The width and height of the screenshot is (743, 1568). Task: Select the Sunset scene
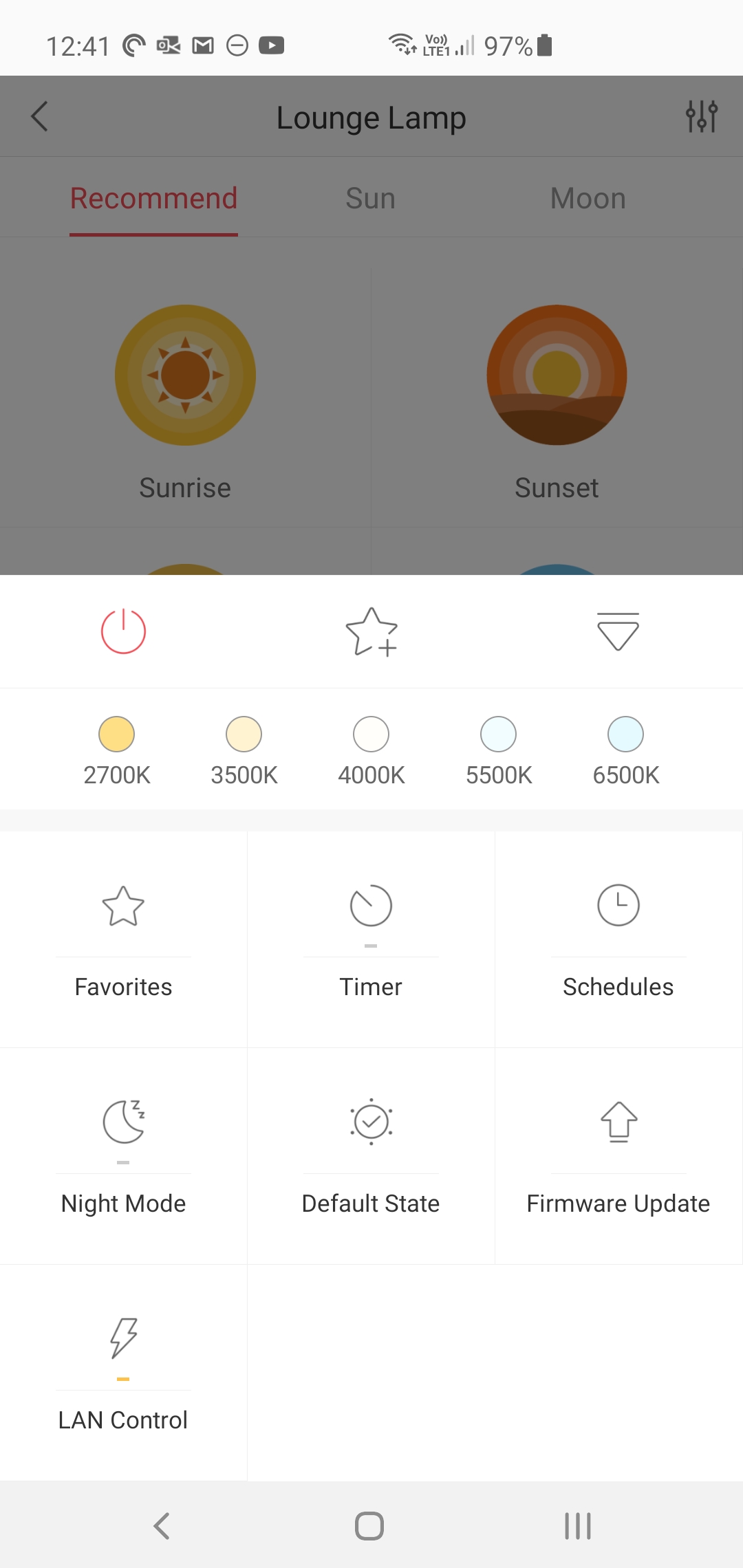[x=557, y=399]
